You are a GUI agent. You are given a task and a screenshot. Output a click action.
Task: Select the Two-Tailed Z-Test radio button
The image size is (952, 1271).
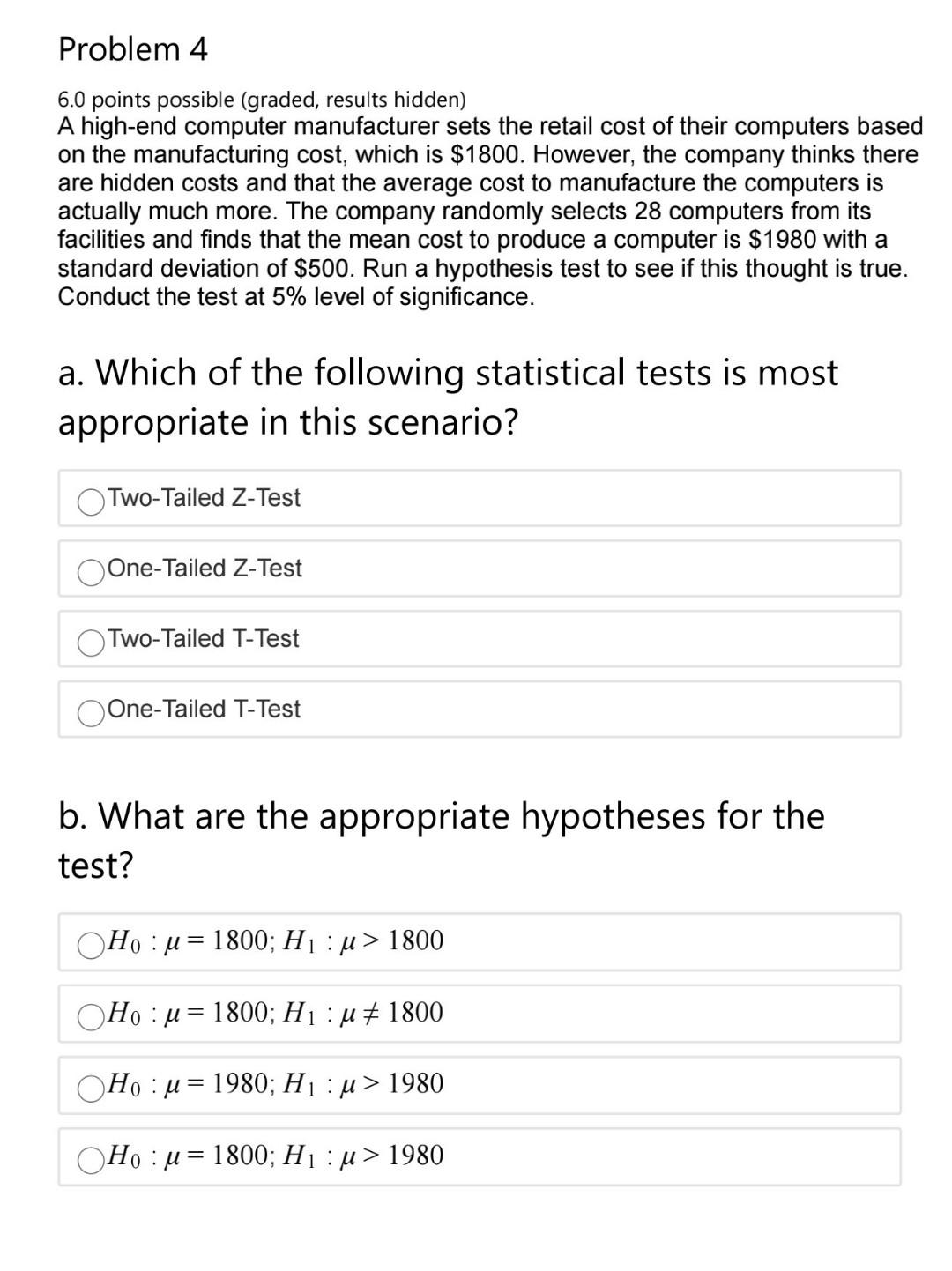90,499
